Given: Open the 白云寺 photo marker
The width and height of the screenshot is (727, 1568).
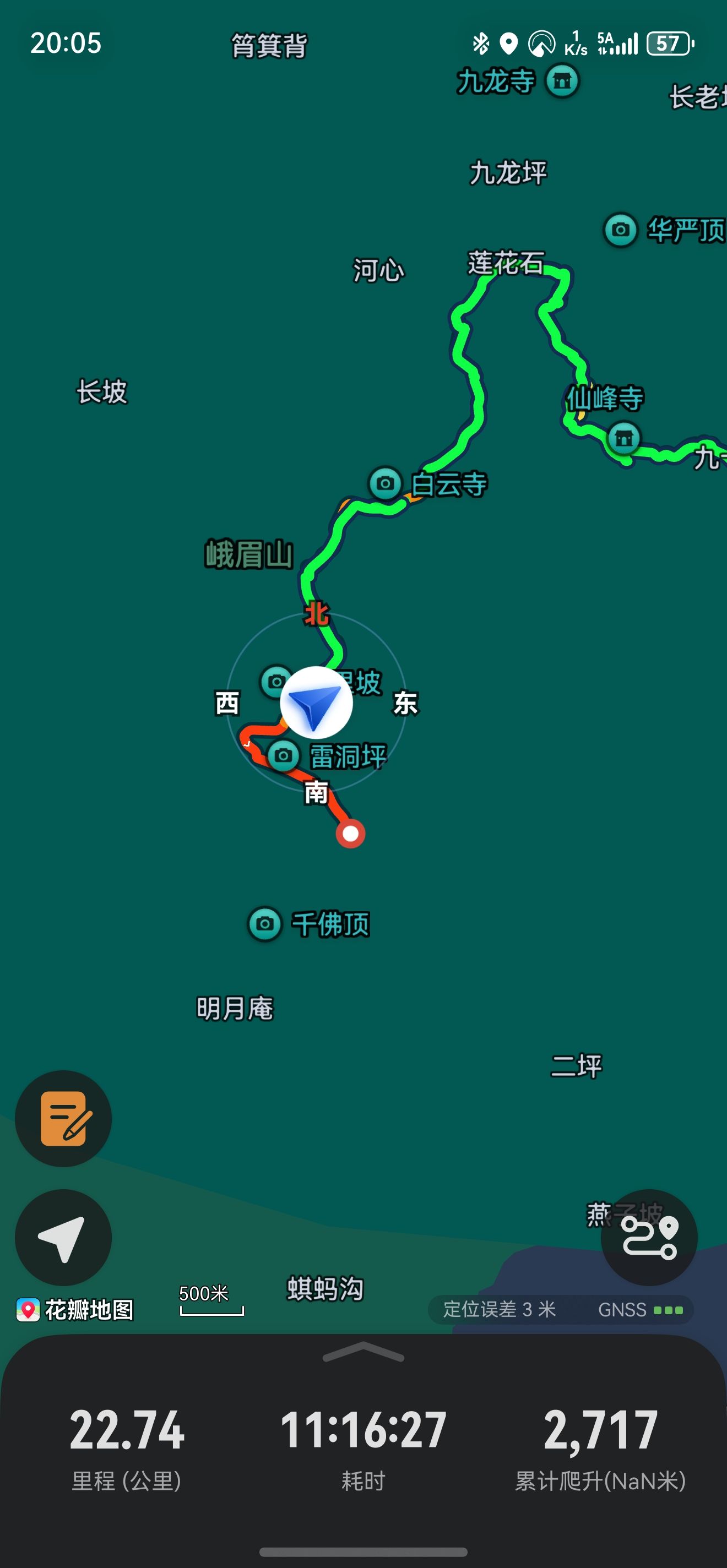Looking at the screenshot, I should click(x=386, y=483).
